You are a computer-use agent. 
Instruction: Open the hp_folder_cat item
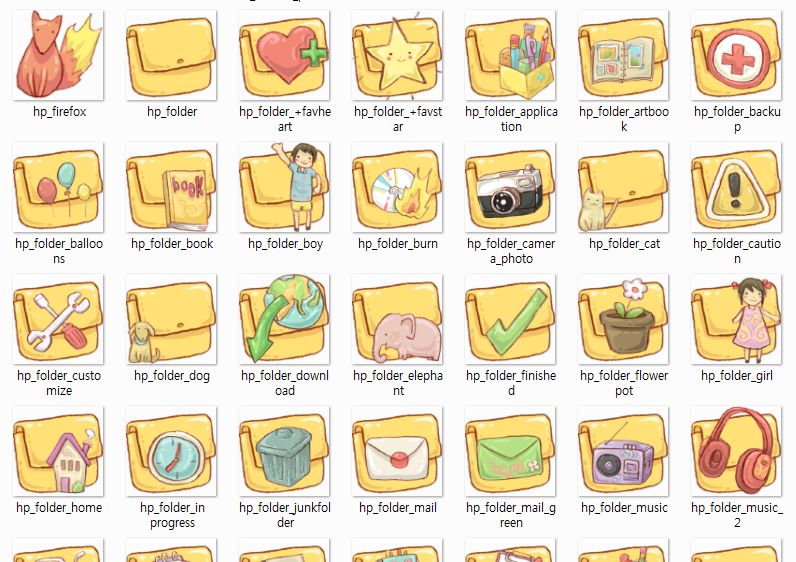[x=624, y=188]
